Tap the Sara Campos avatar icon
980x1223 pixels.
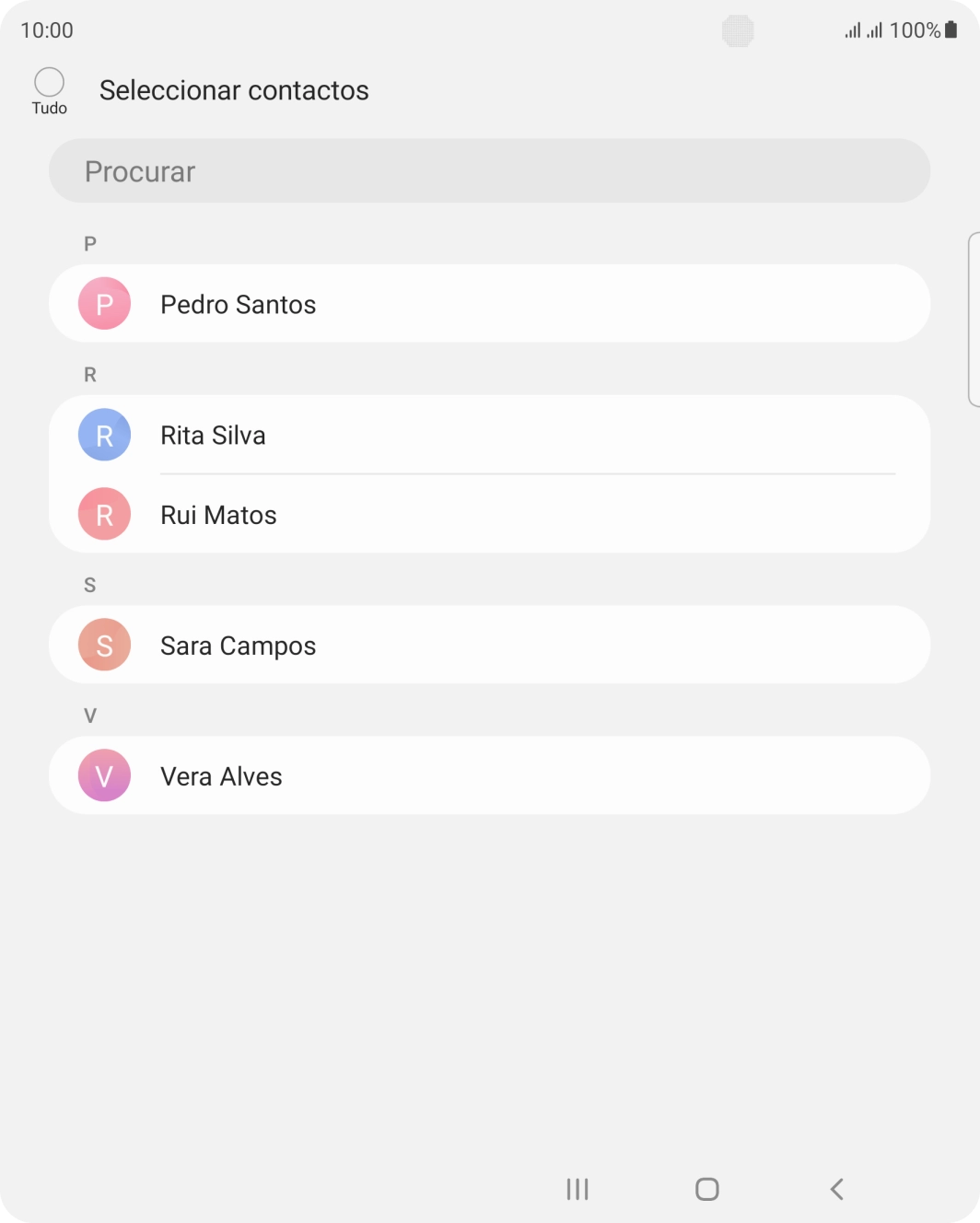104,646
